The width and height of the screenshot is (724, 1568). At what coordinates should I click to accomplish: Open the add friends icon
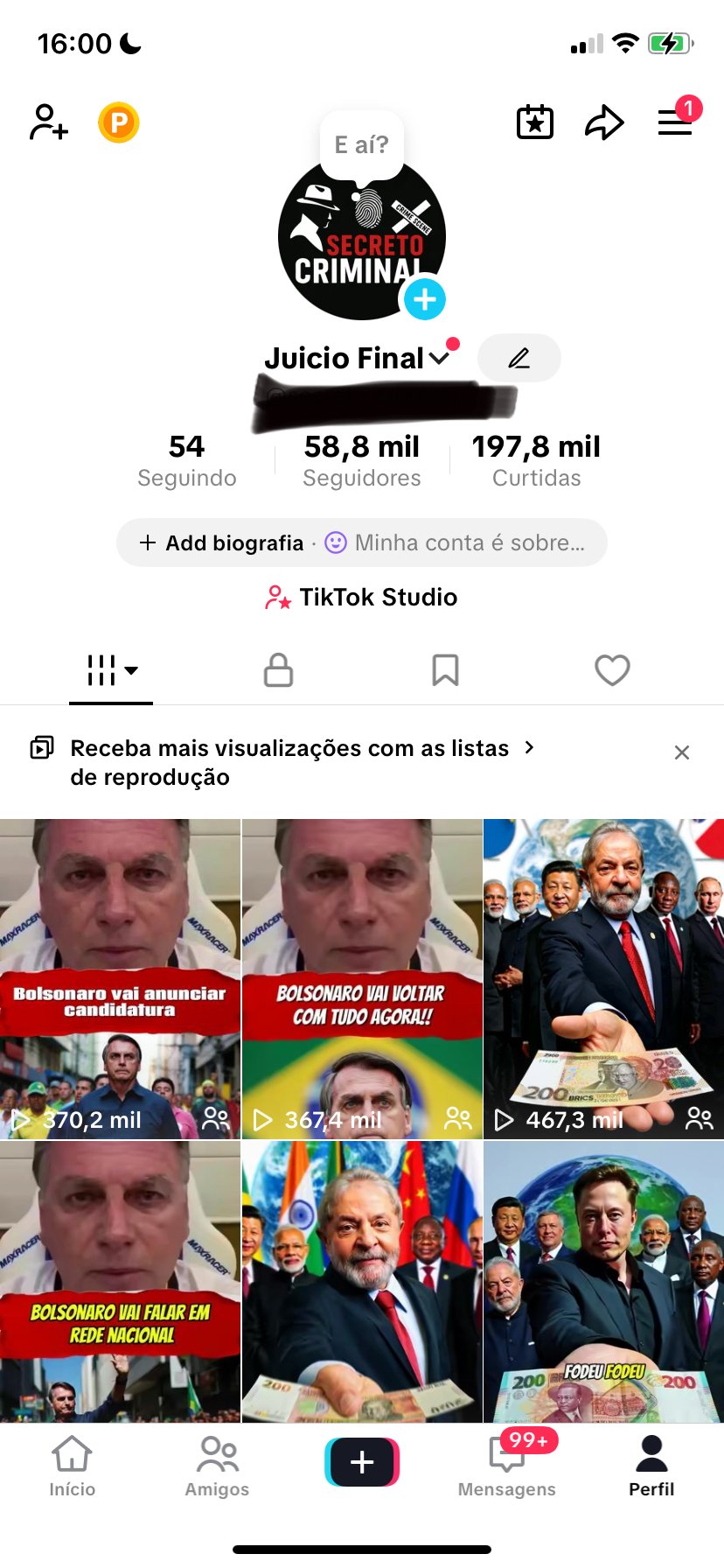tap(49, 122)
